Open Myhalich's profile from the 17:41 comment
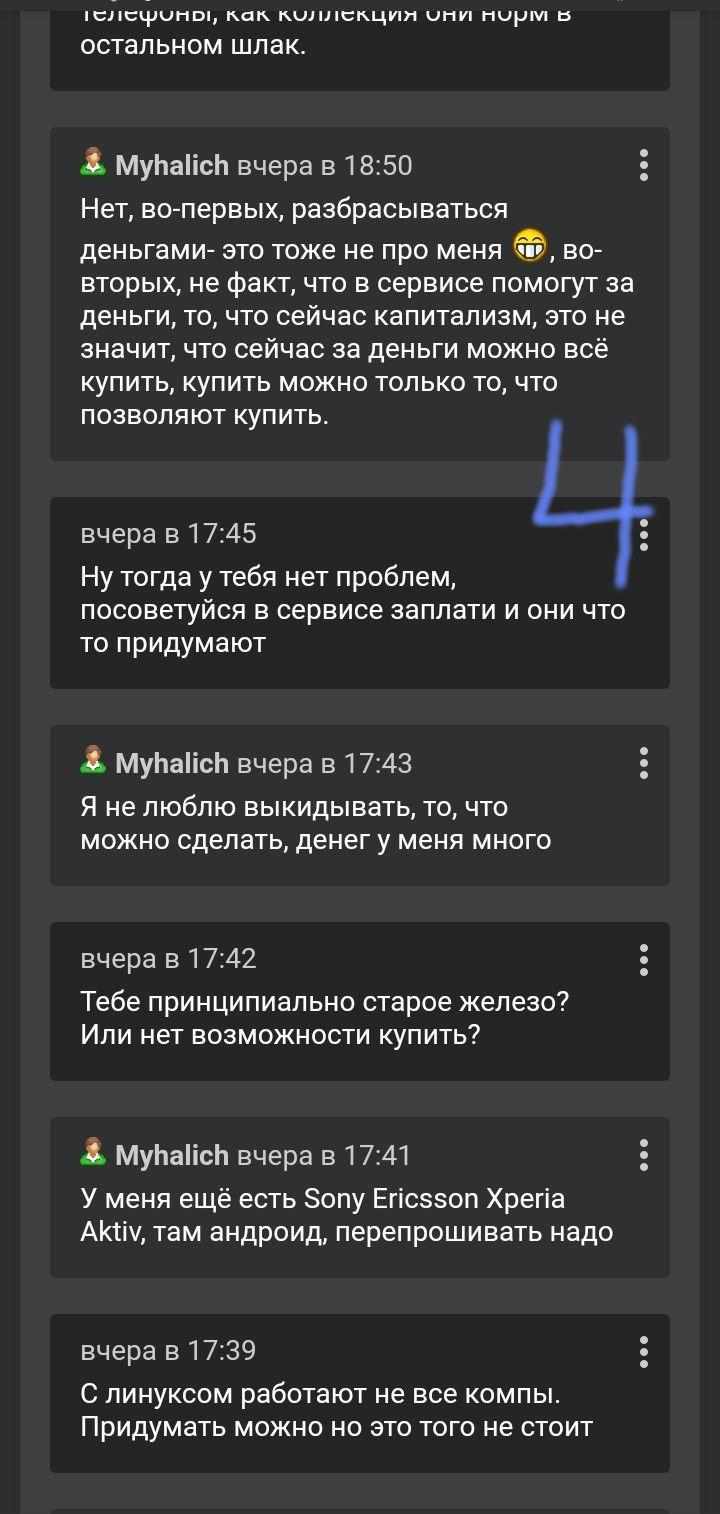Viewport: 720px width, 1514px height. coord(171,1156)
